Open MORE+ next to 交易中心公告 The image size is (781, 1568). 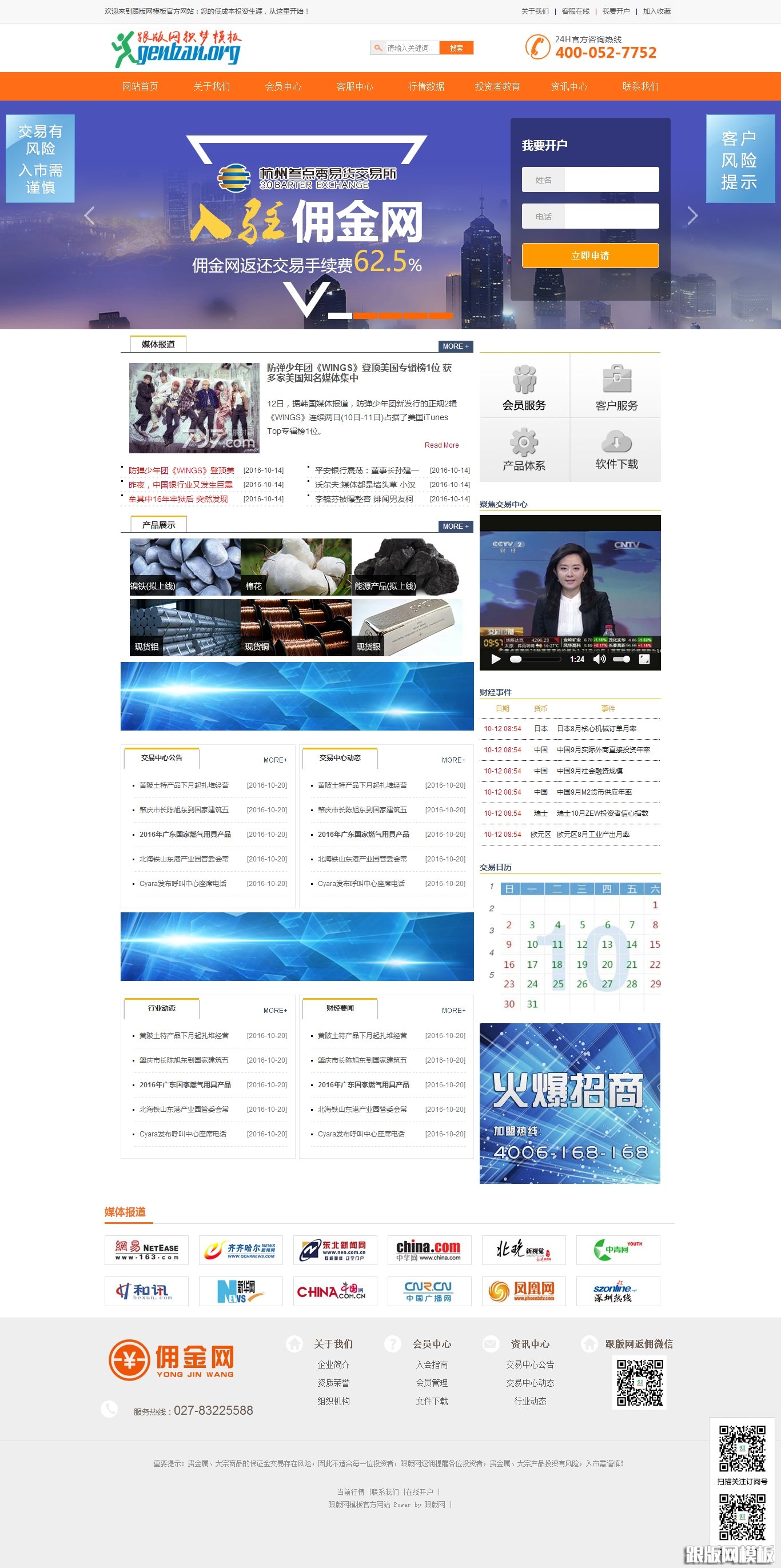(x=275, y=760)
